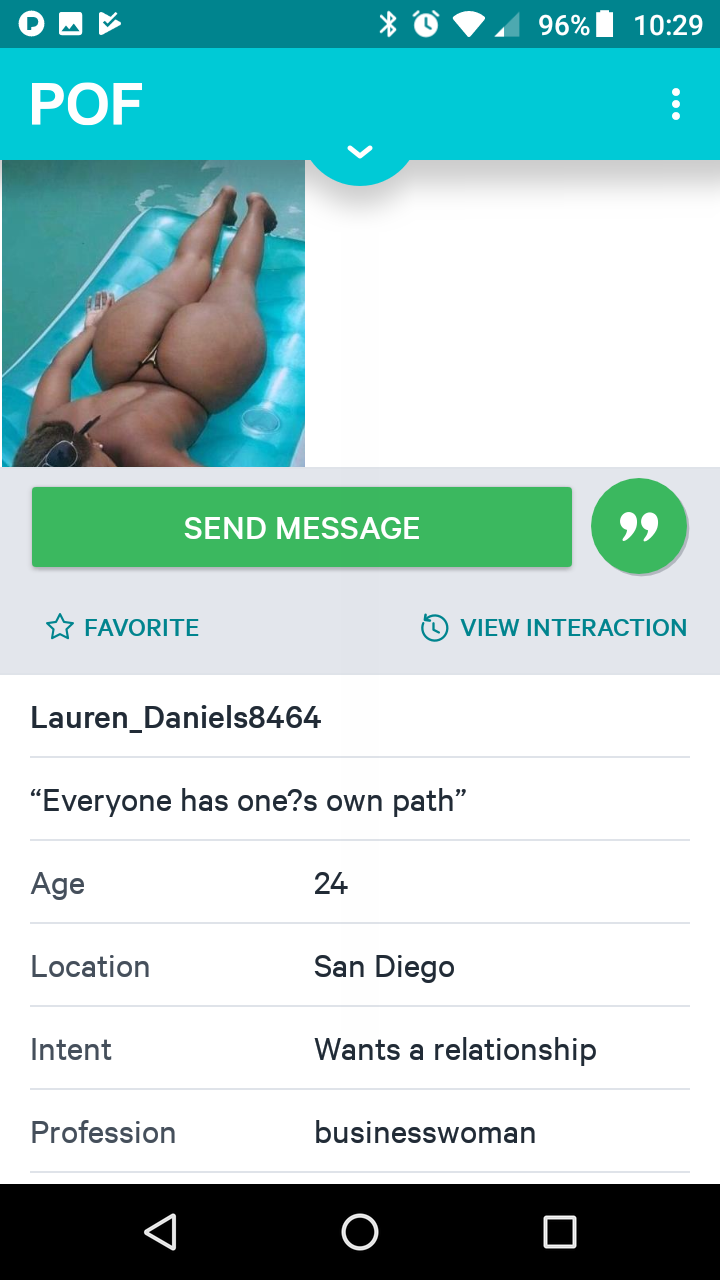The width and height of the screenshot is (720, 1280).
Task: Open View Interaction history
Action: coord(553,628)
